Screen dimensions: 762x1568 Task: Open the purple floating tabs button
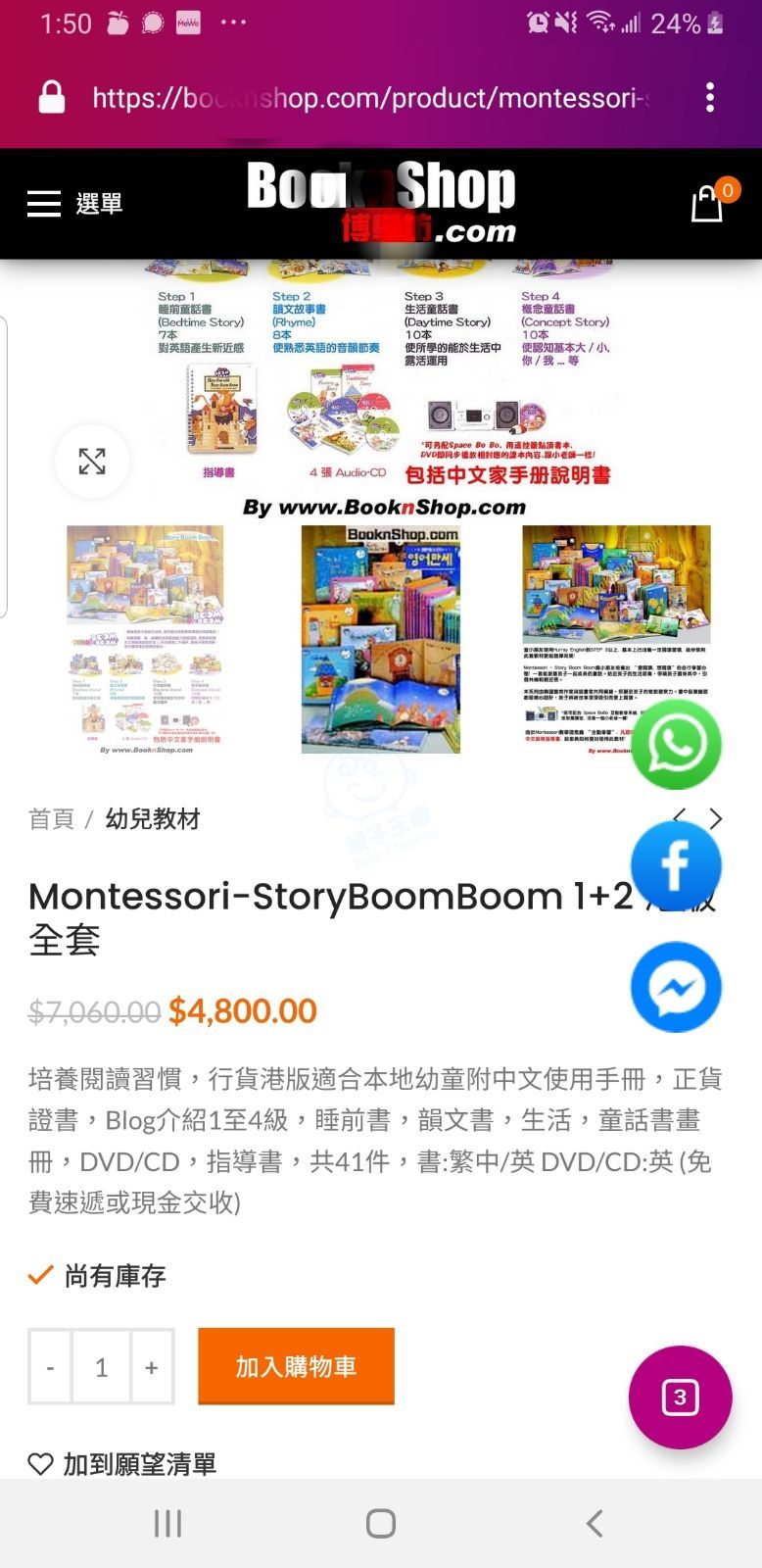[680, 1396]
